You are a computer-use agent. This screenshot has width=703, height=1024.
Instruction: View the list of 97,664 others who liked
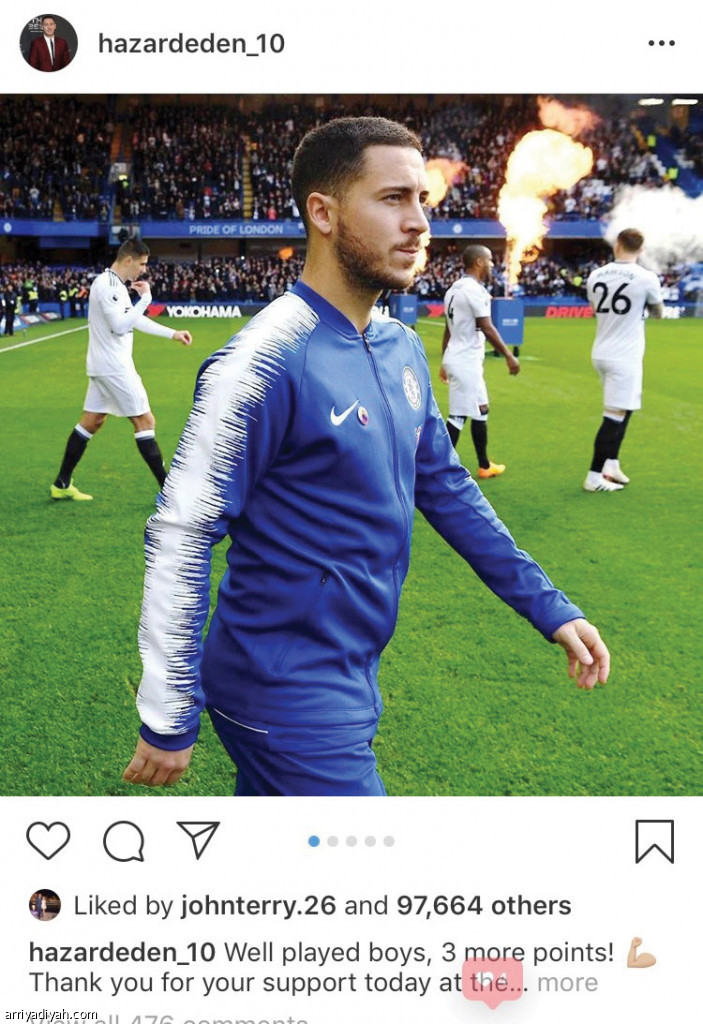click(x=484, y=906)
